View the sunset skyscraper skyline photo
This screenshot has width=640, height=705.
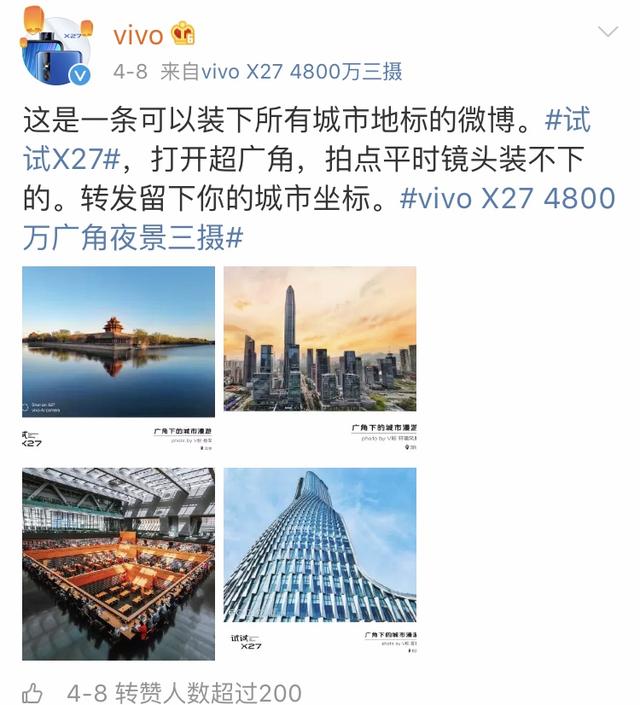tap(320, 357)
